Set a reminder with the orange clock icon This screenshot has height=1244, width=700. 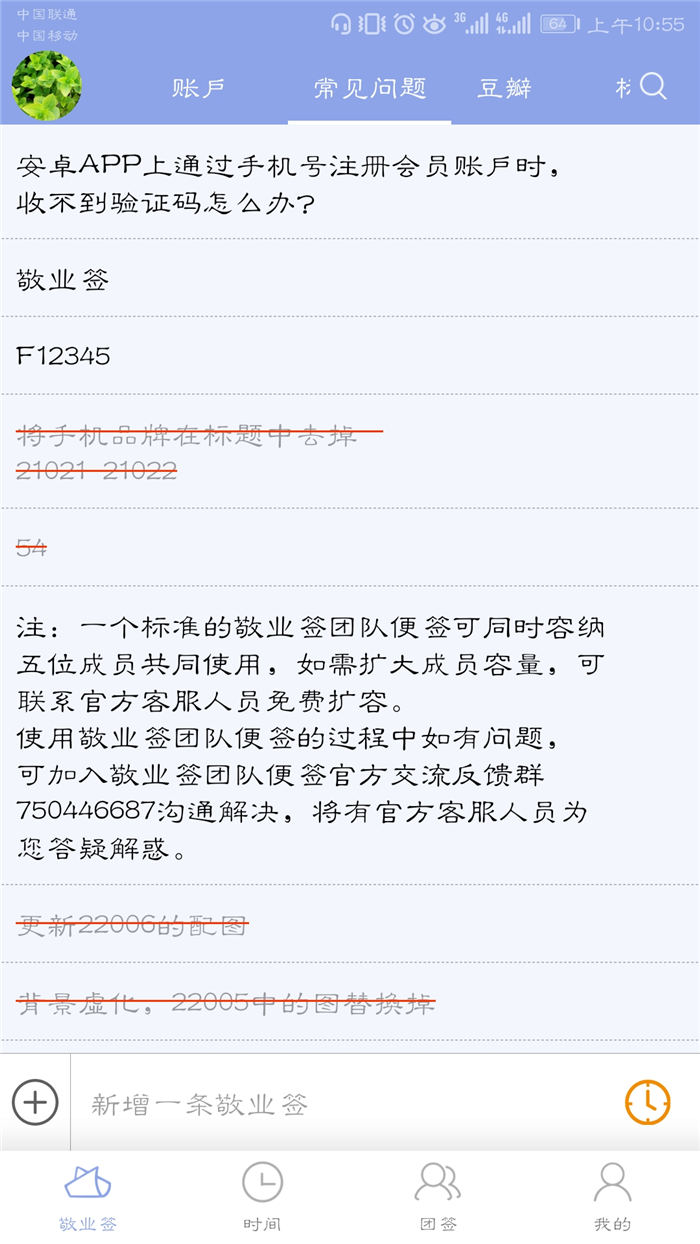tap(648, 1103)
